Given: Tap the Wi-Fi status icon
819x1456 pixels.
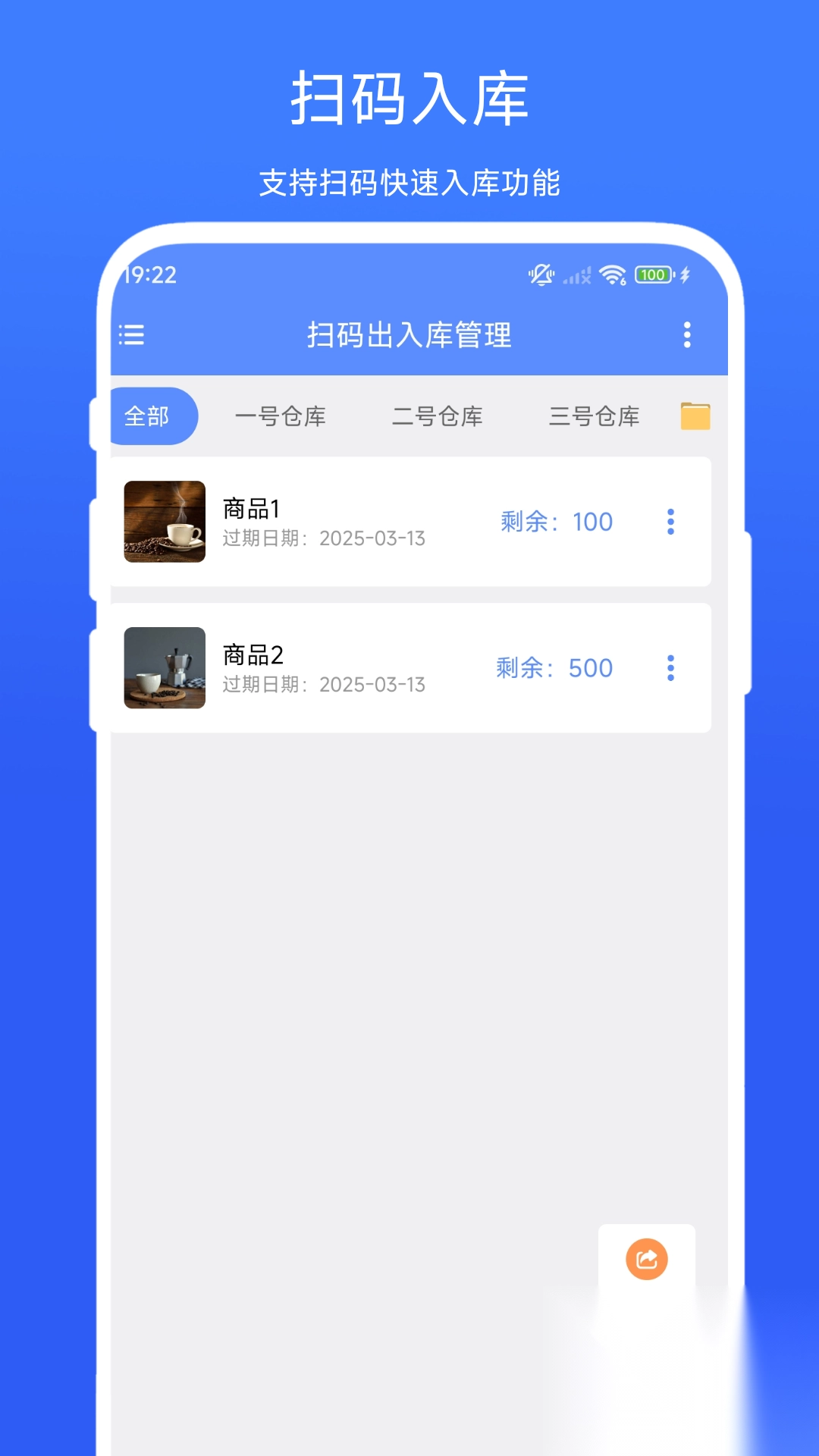Looking at the screenshot, I should [x=611, y=275].
